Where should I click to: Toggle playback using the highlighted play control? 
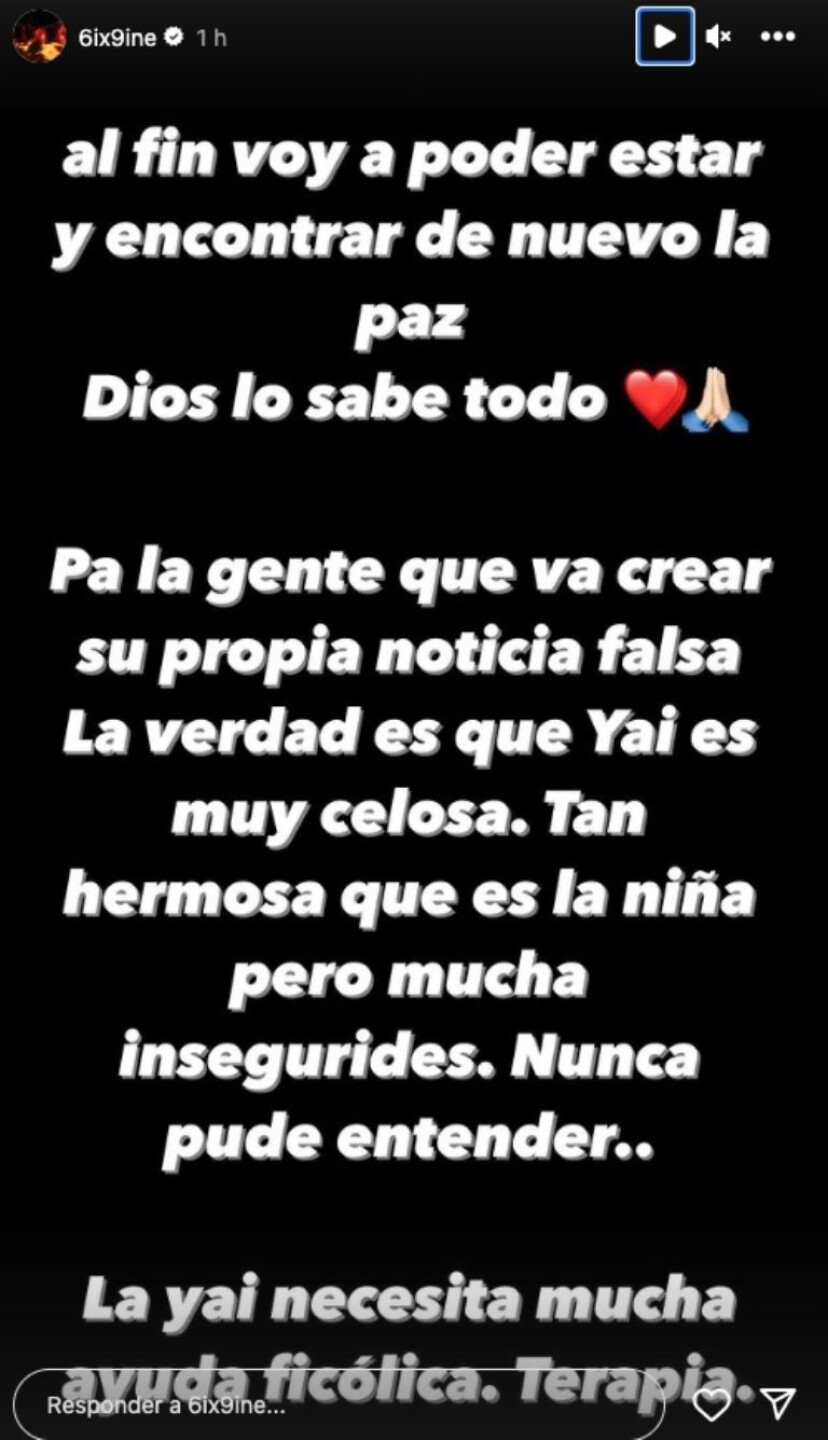[x=663, y=36]
